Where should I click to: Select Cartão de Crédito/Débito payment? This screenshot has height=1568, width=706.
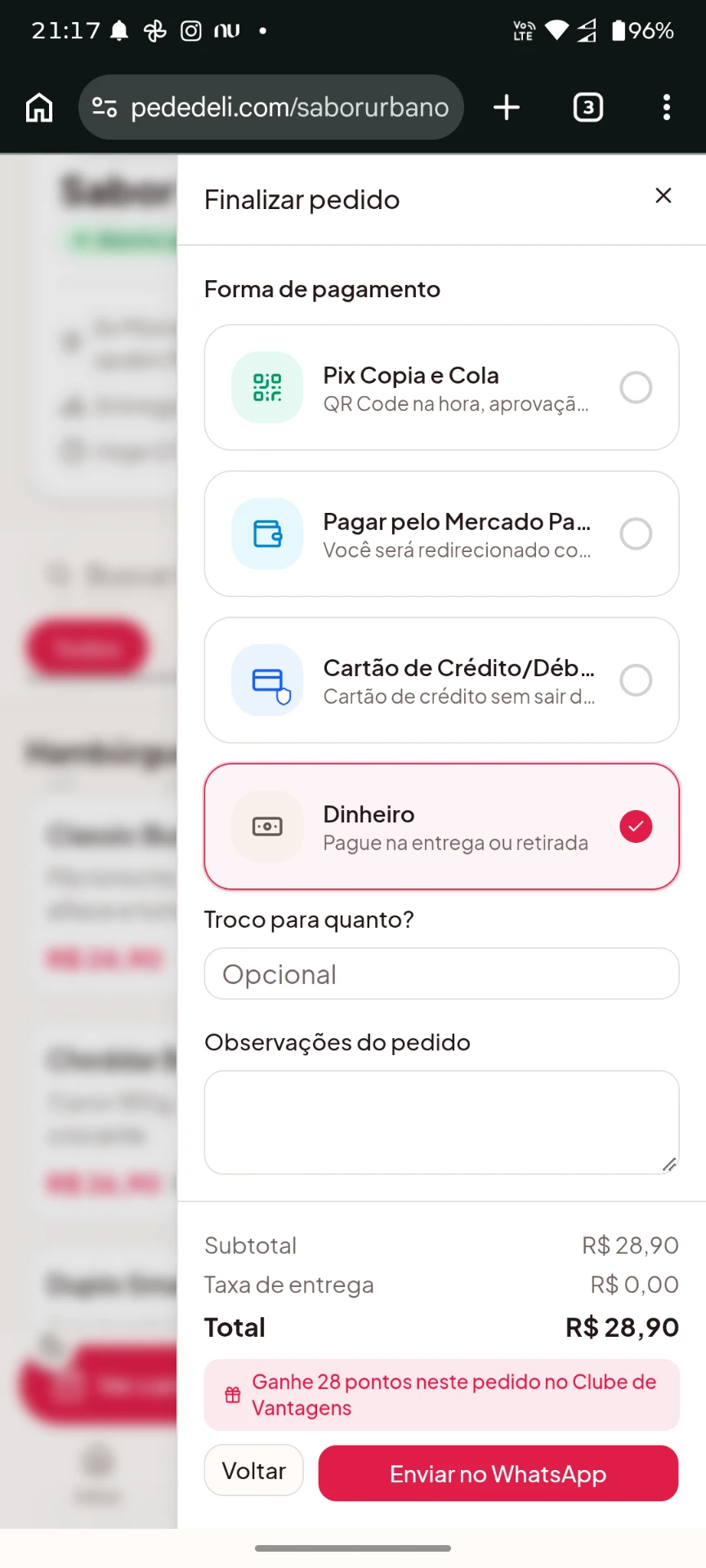pyautogui.click(x=441, y=679)
